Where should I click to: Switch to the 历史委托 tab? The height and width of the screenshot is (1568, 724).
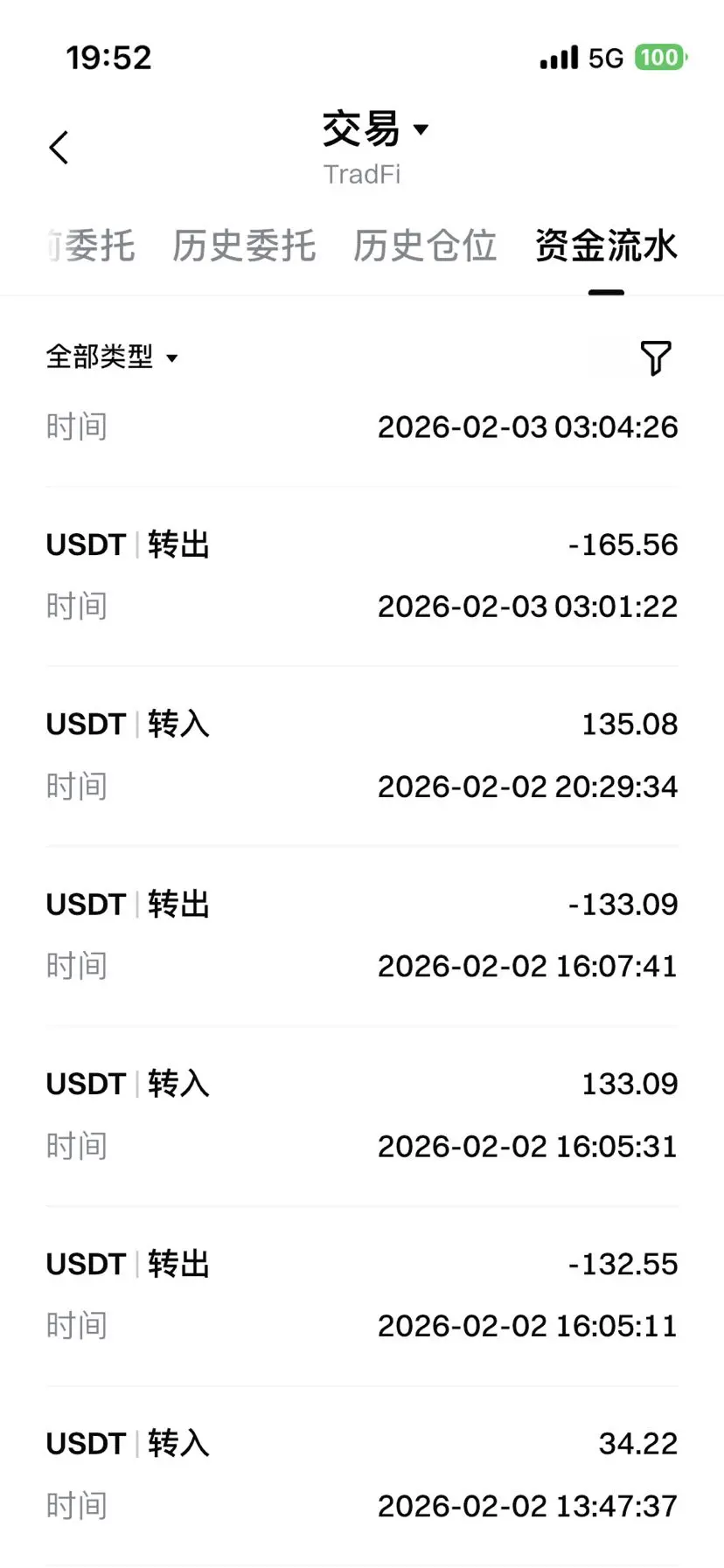[244, 246]
